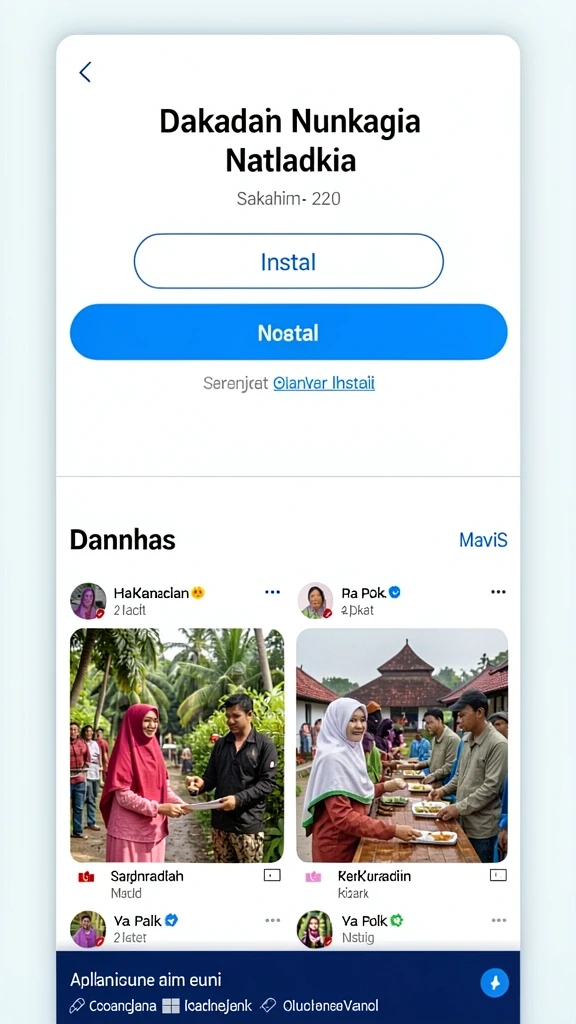Open the overflow menu for Va Palk
Viewport: 576px width, 1024px height.
coord(272,920)
